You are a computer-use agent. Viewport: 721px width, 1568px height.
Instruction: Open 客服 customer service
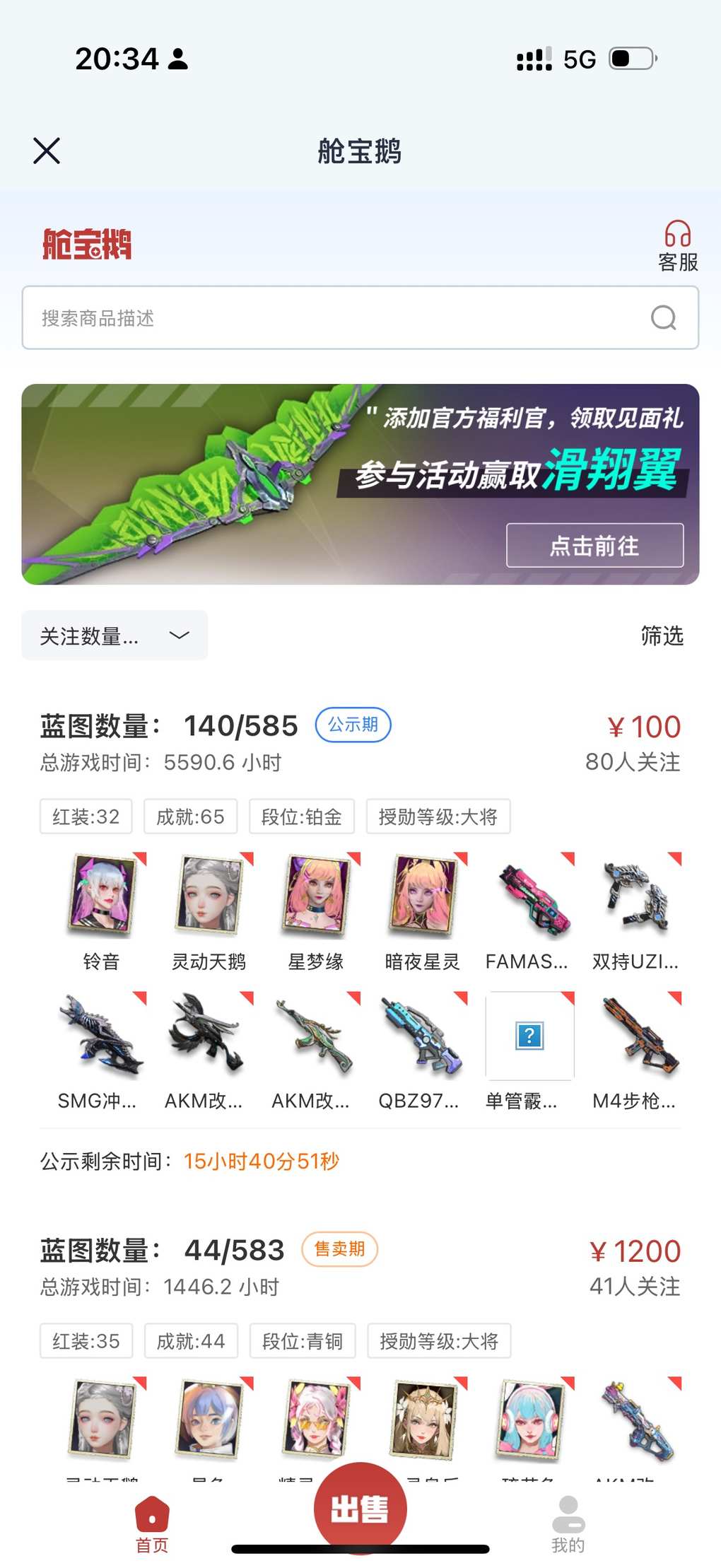[x=677, y=246]
